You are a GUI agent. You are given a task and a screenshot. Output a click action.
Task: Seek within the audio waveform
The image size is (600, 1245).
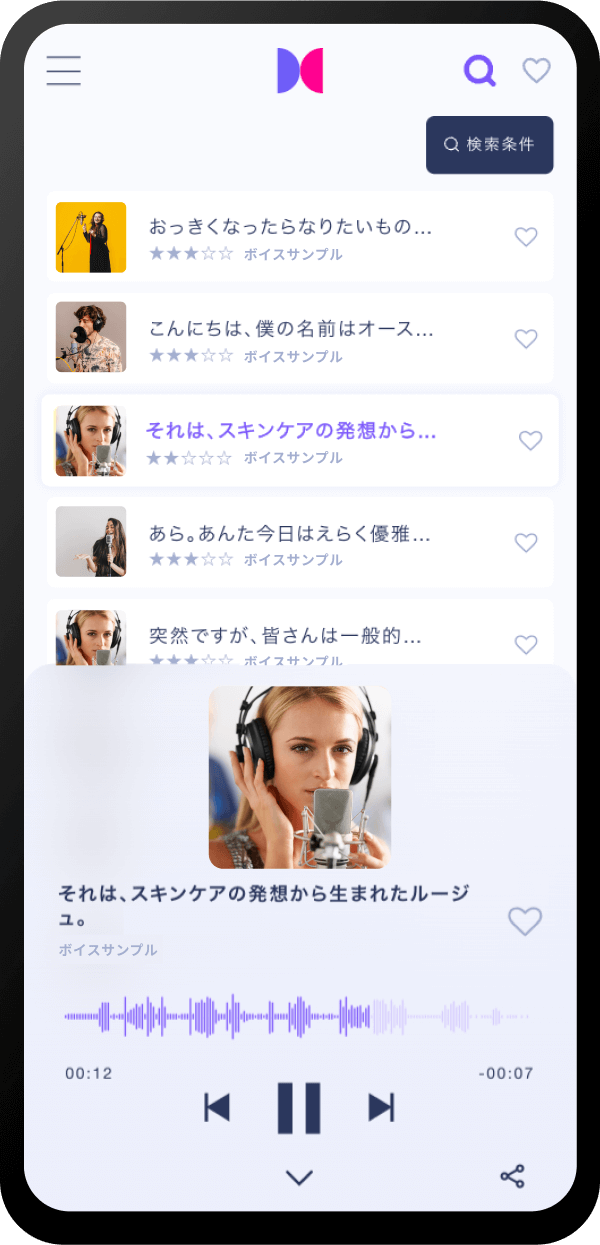[x=297, y=1016]
